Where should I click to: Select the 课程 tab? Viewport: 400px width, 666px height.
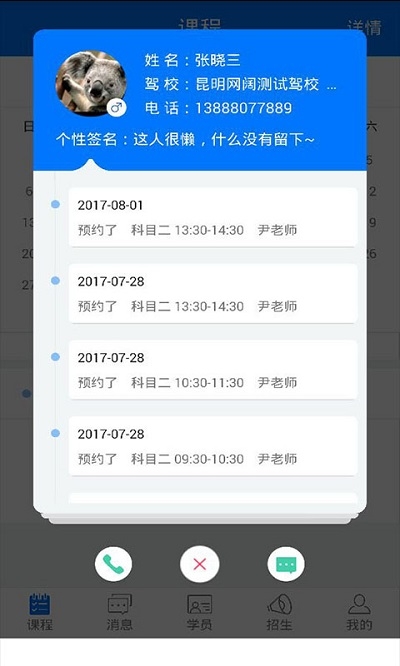click(40, 612)
